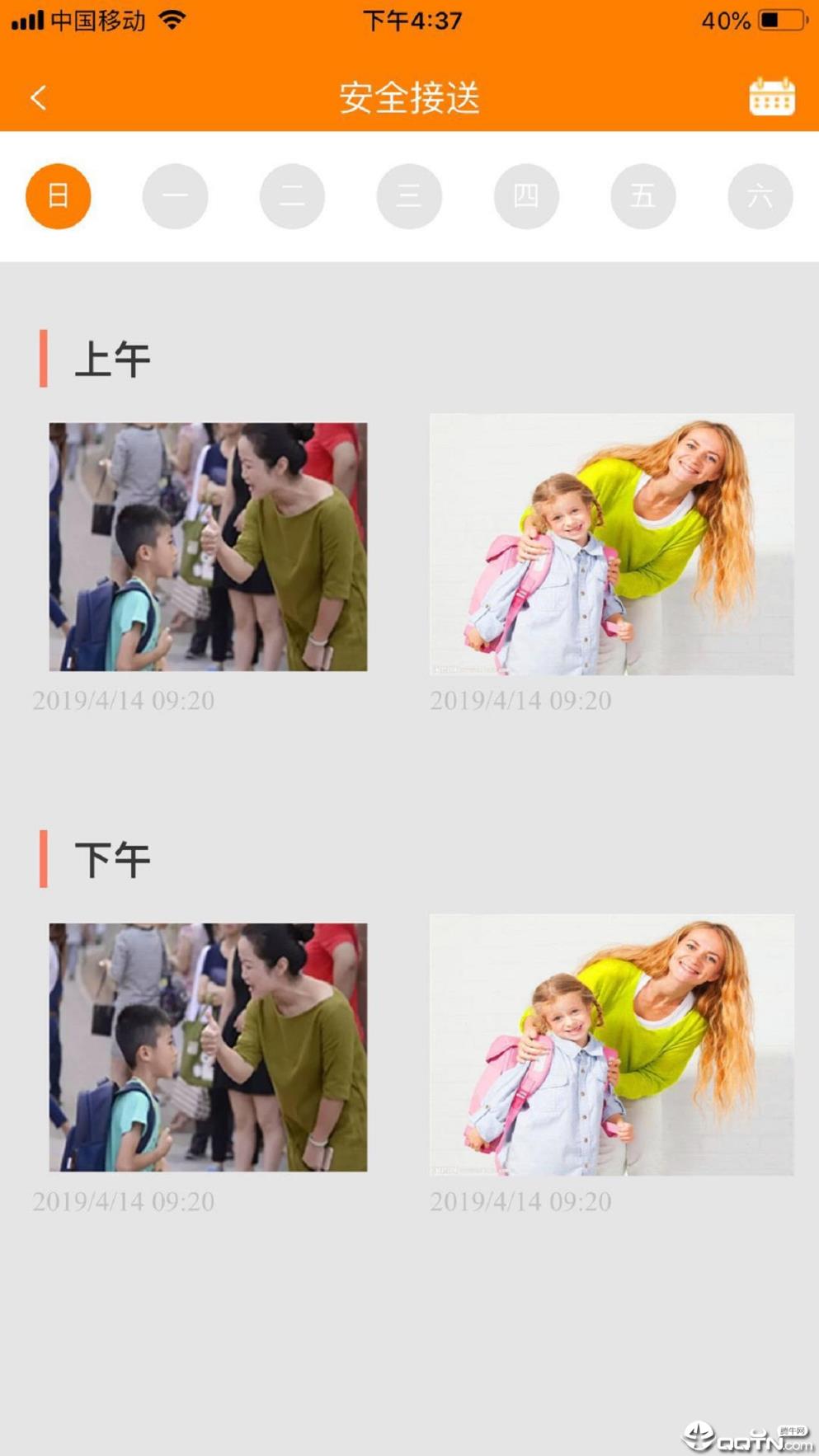
Task: Select the 日 (Sunday) day tab
Action: [x=58, y=196]
